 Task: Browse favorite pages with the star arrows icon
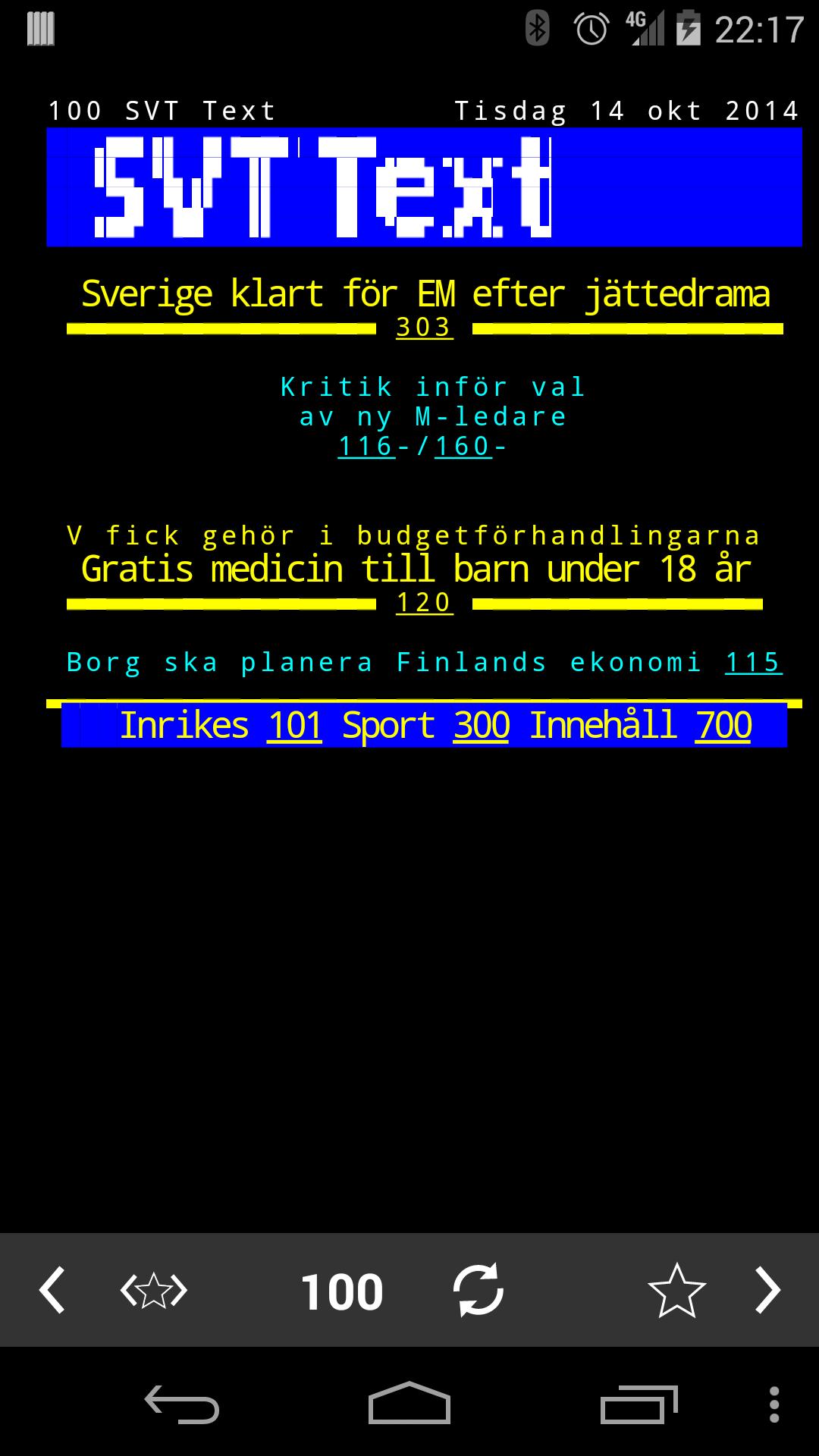154,1290
